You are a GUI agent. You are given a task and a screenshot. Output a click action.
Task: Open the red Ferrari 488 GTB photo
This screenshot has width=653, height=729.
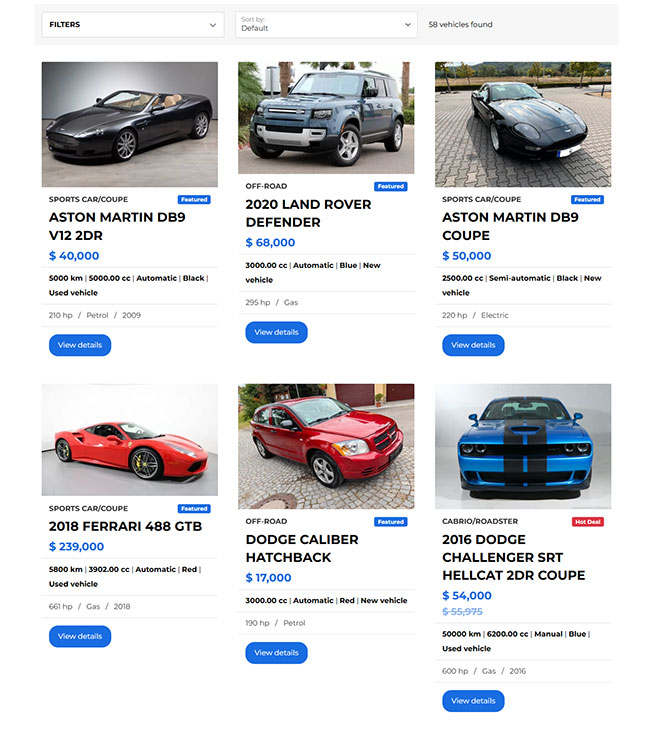(x=129, y=440)
